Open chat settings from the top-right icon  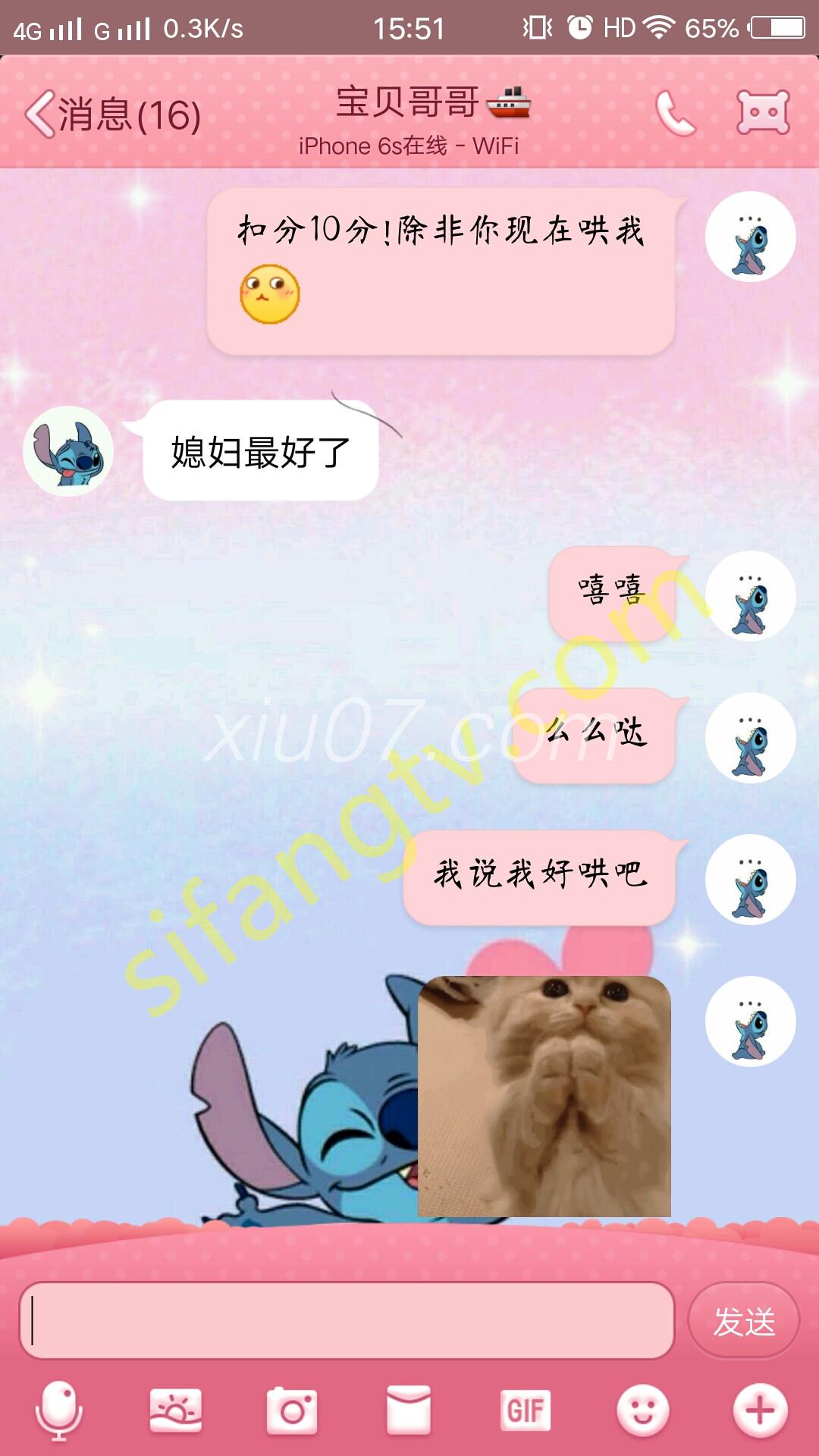763,114
